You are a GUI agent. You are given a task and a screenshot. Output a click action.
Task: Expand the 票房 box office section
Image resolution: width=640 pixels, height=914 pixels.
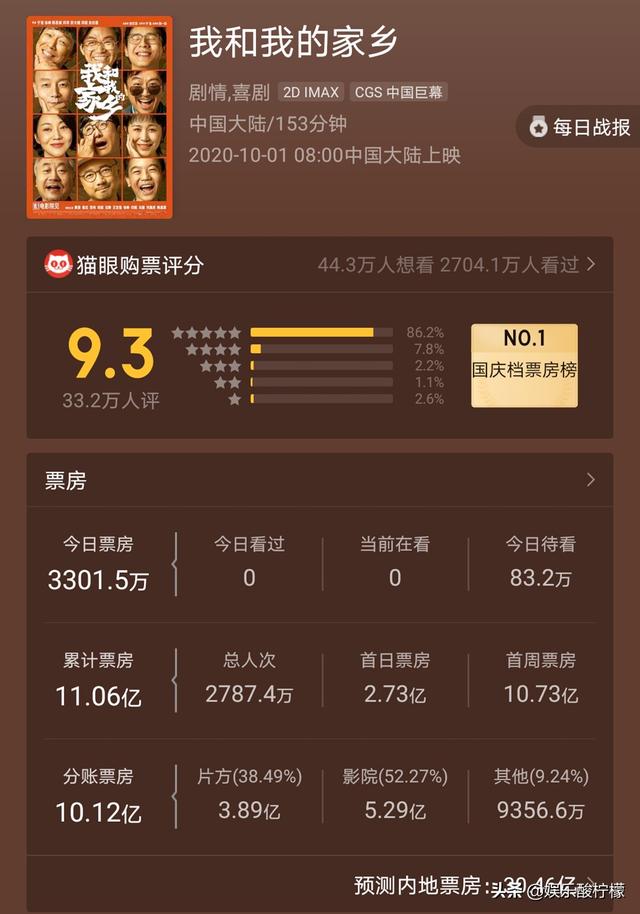pyautogui.click(x=590, y=480)
